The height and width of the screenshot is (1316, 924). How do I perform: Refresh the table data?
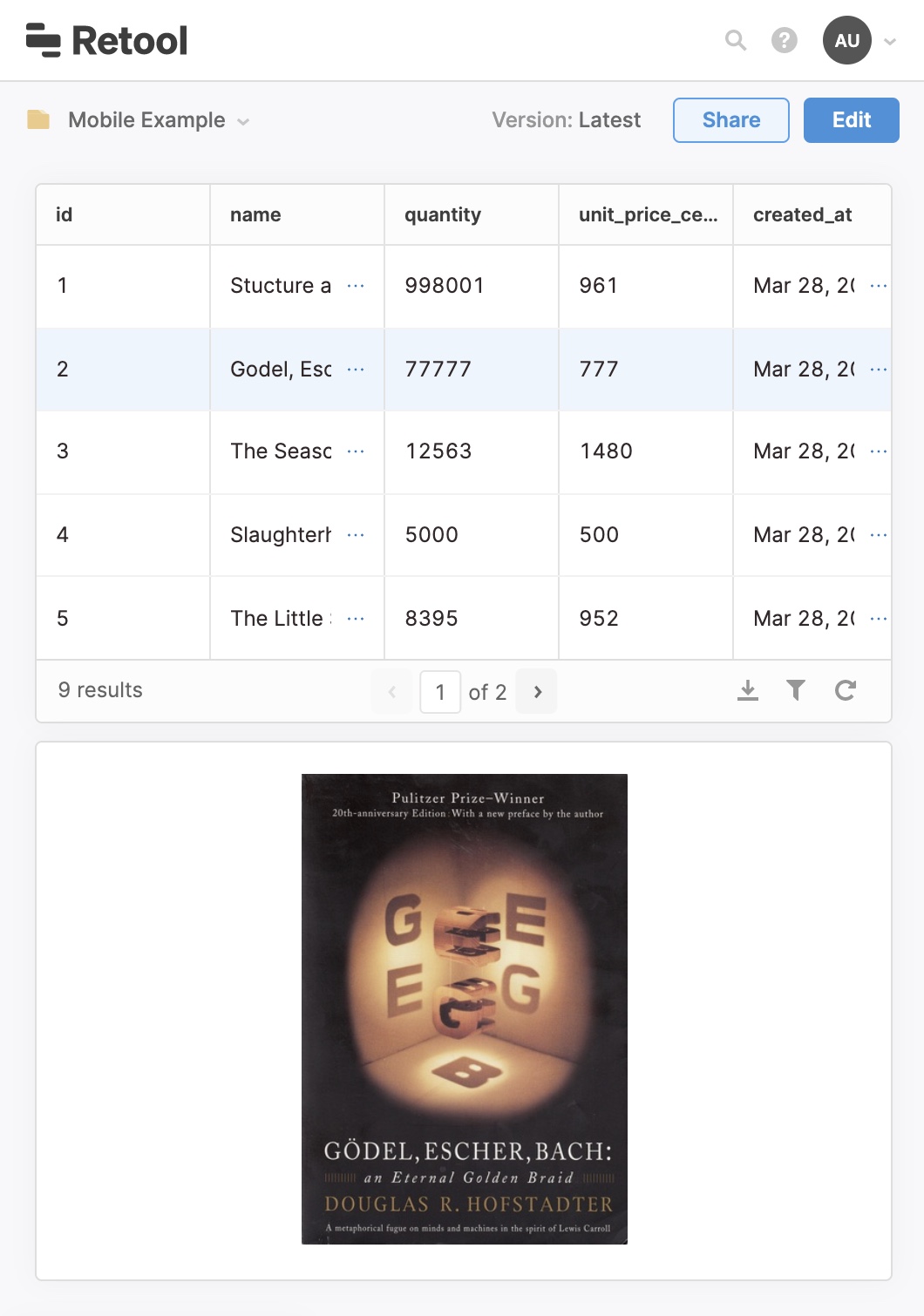coord(845,691)
